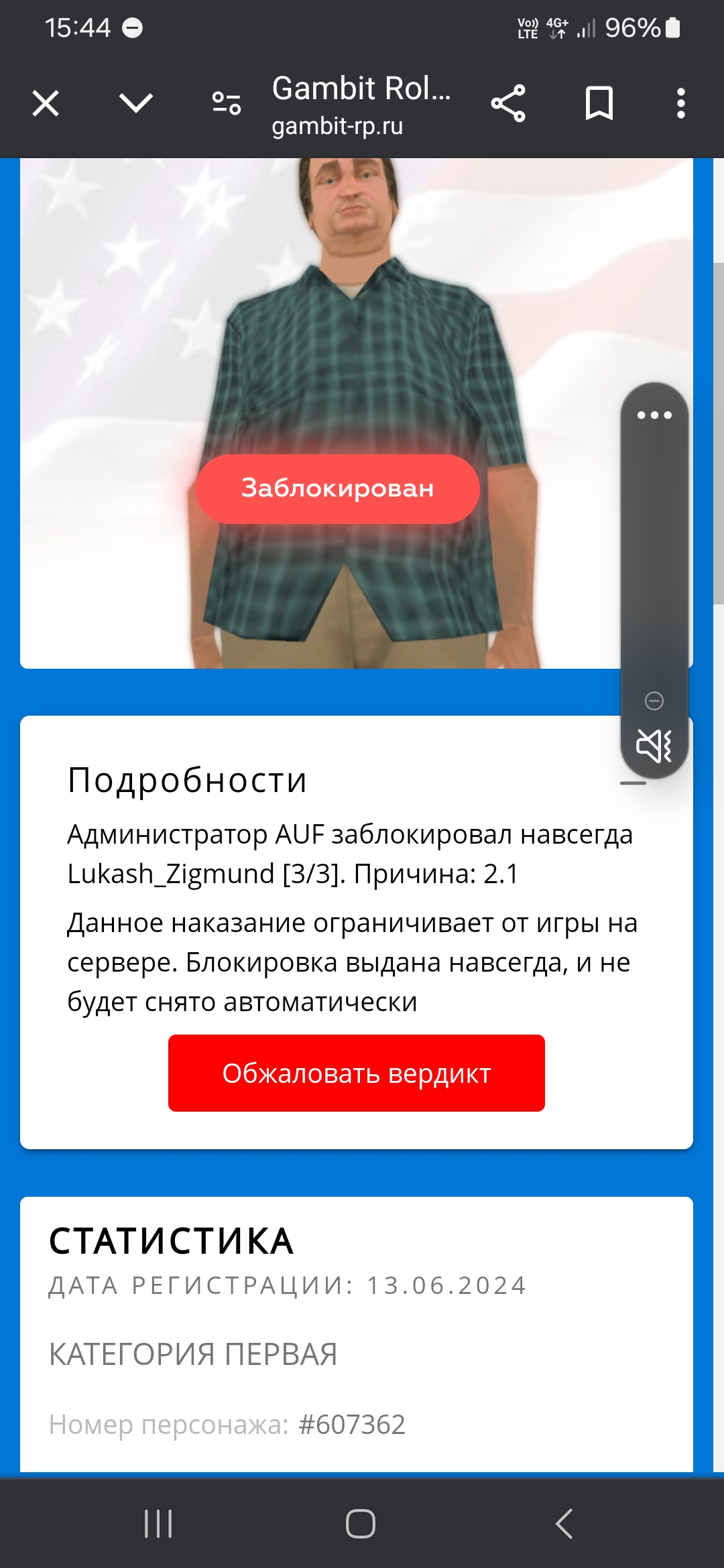
Task: Toggle the muted sound icon
Action: click(x=654, y=746)
